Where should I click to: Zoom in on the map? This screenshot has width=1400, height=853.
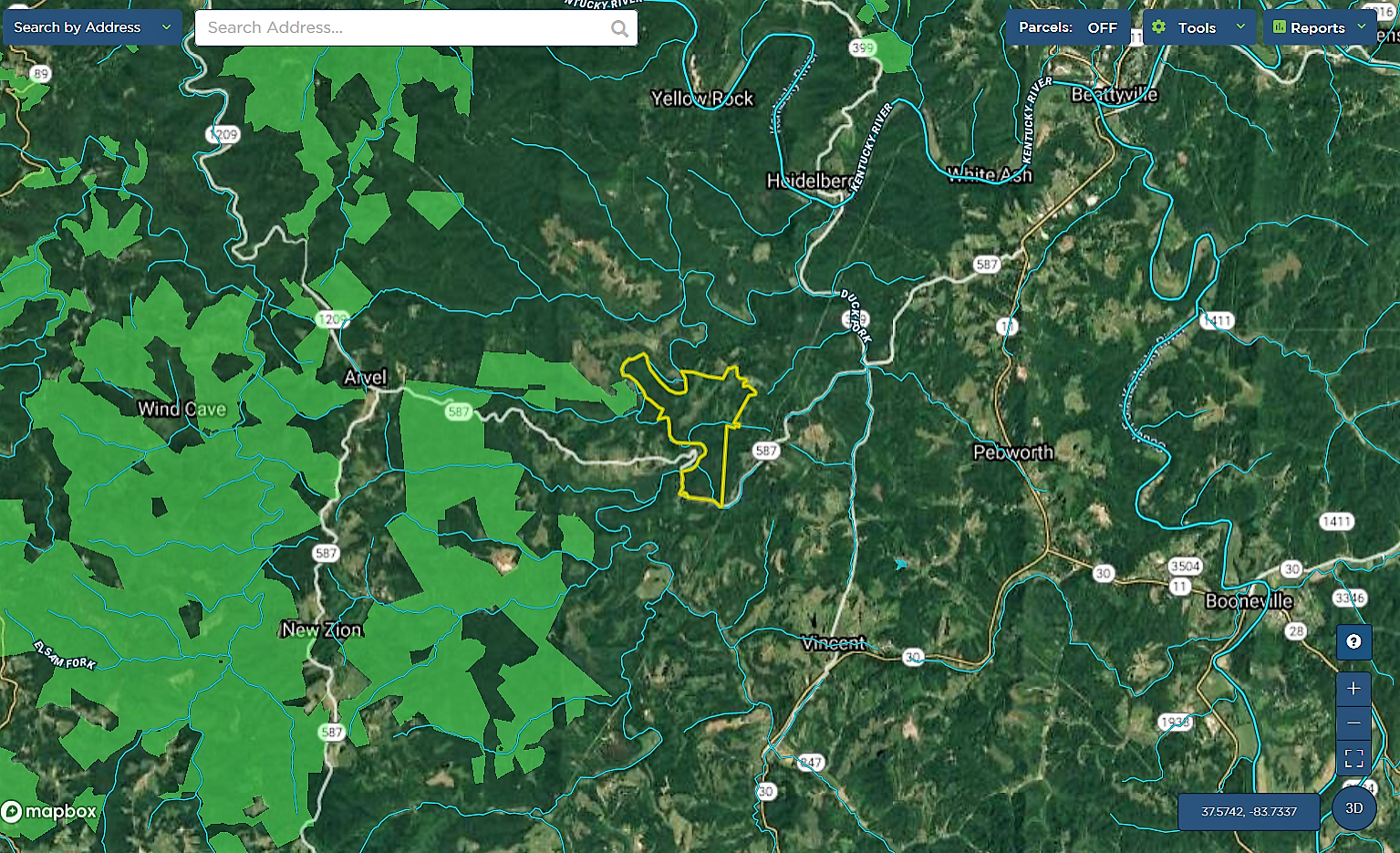point(1353,689)
